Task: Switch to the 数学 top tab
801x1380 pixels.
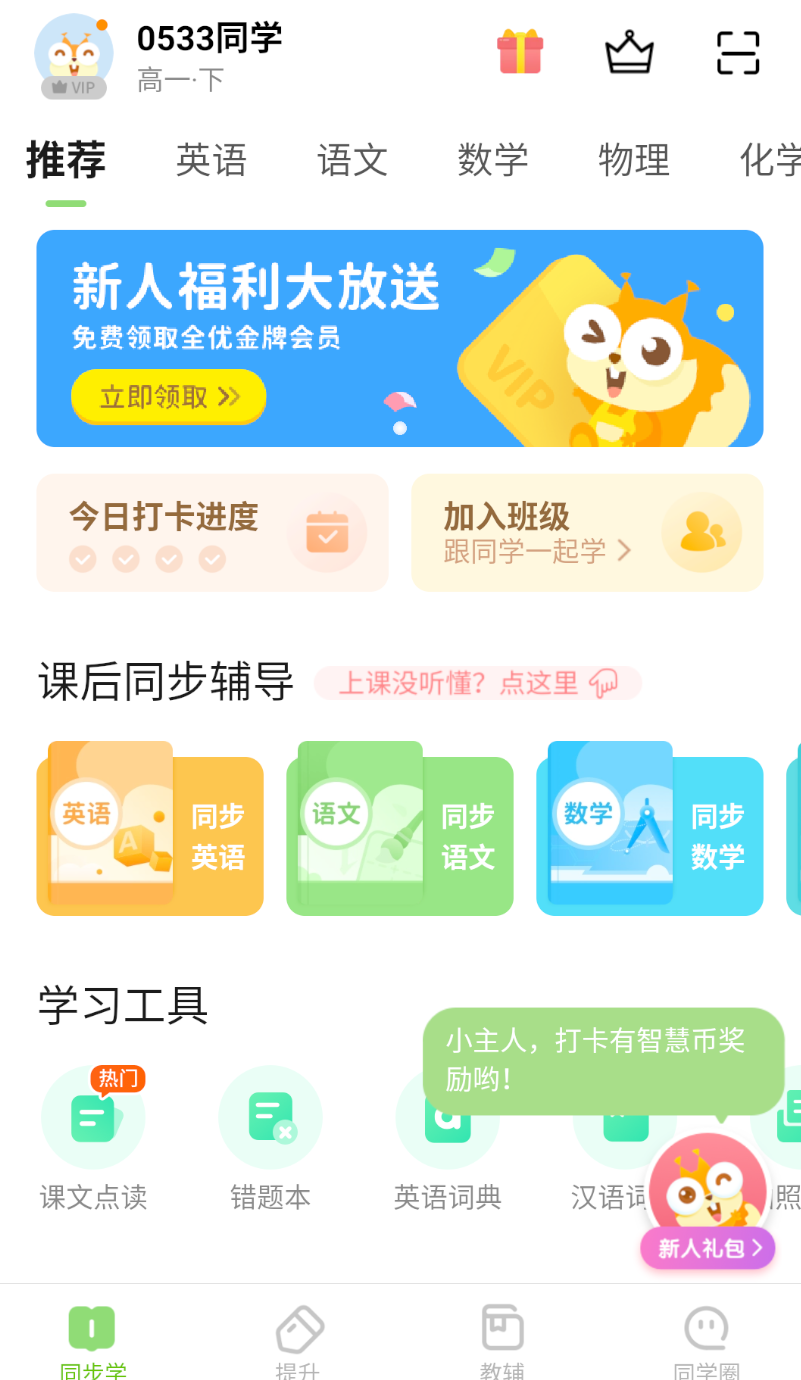Action: (492, 160)
